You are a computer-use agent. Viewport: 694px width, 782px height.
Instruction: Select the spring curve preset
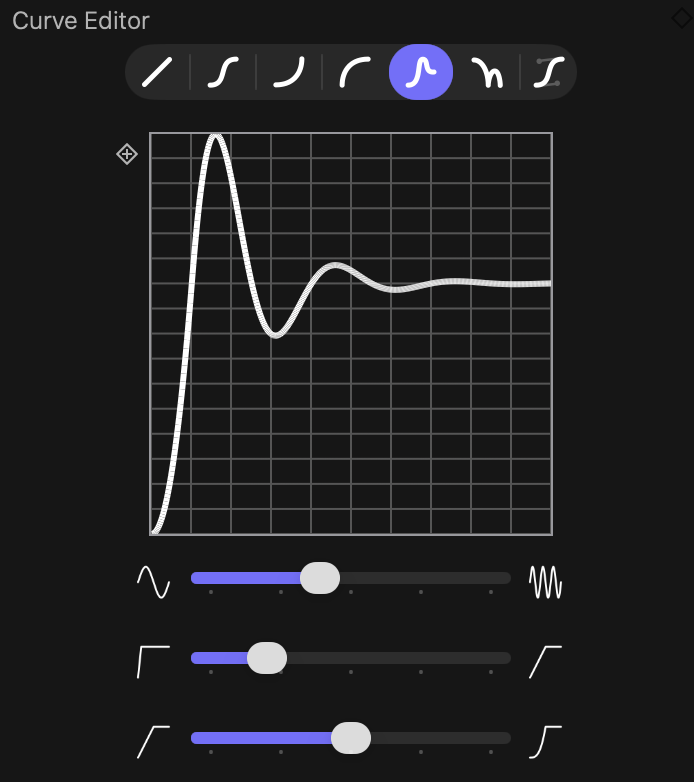coord(421,73)
